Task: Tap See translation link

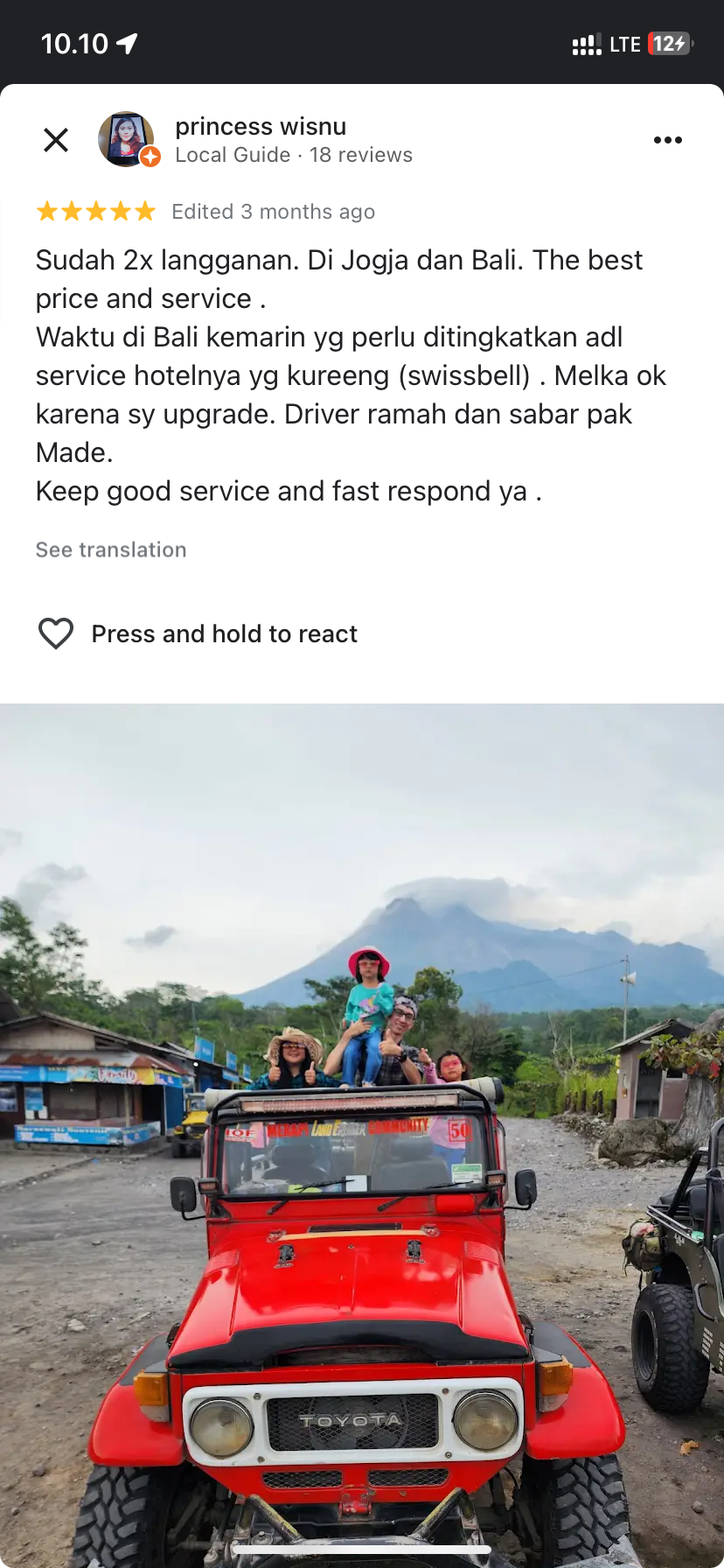Action: coord(111,549)
